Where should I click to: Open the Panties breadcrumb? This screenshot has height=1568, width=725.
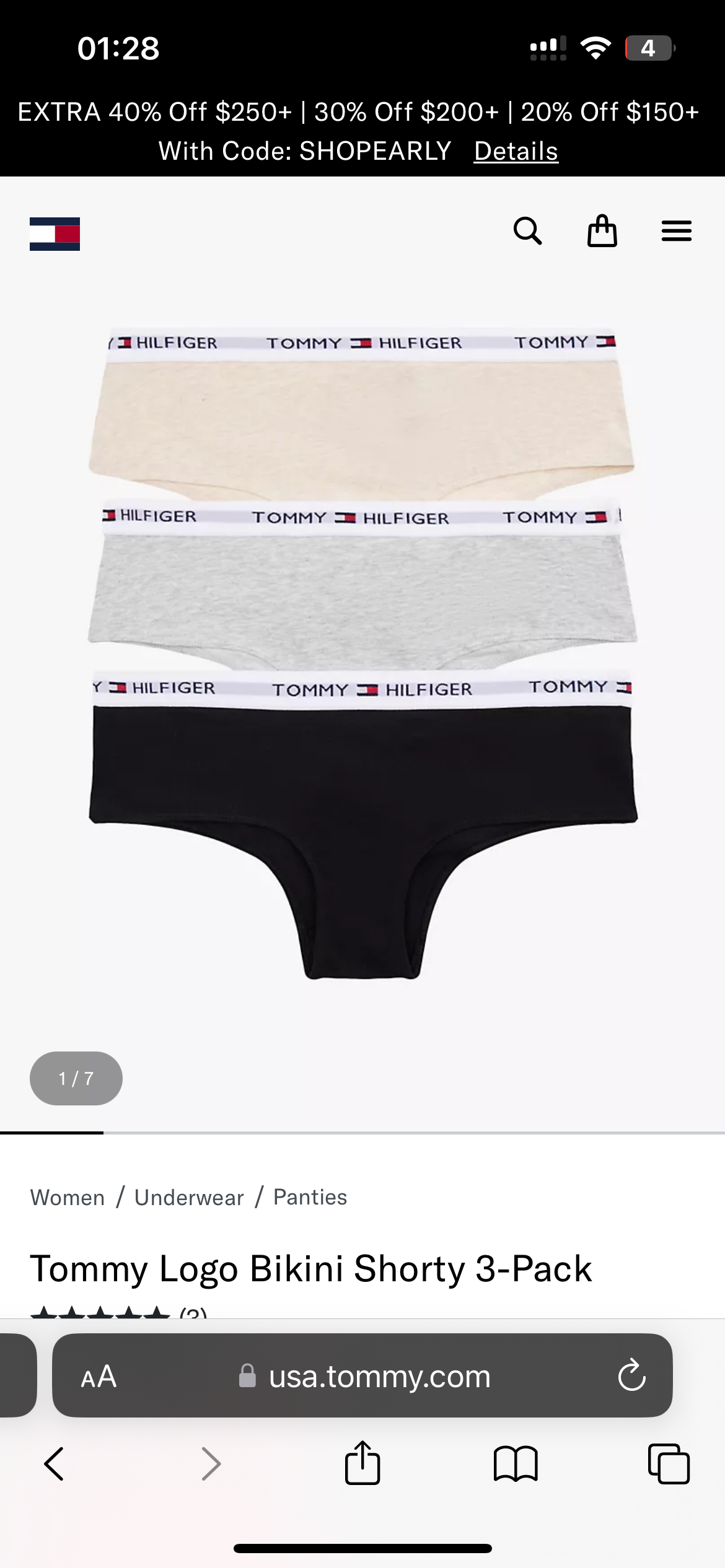coord(310,1198)
